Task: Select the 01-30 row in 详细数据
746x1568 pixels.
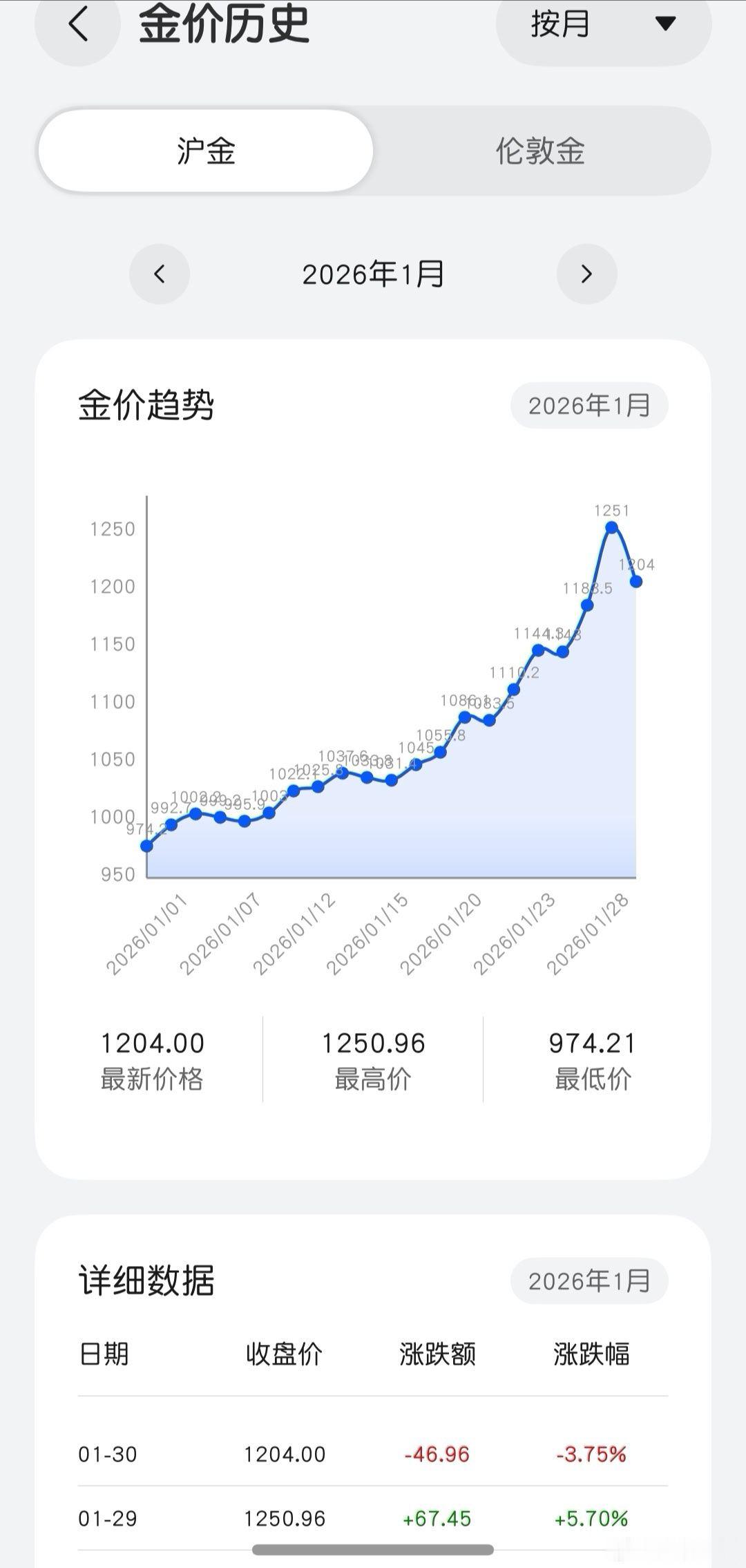Action: coord(373,1454)
